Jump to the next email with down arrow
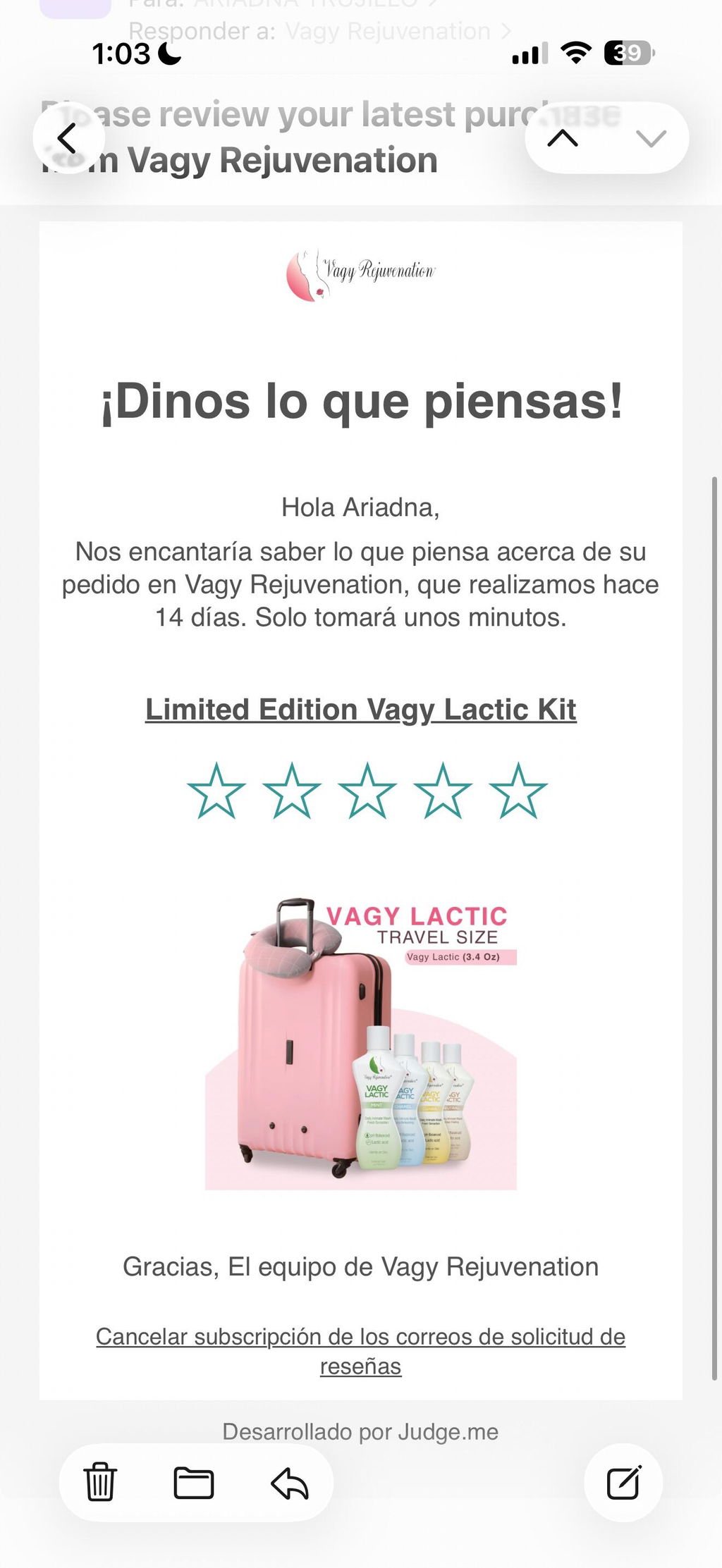This screenshot has width=722, height=1568. click(x=651, y=138)
